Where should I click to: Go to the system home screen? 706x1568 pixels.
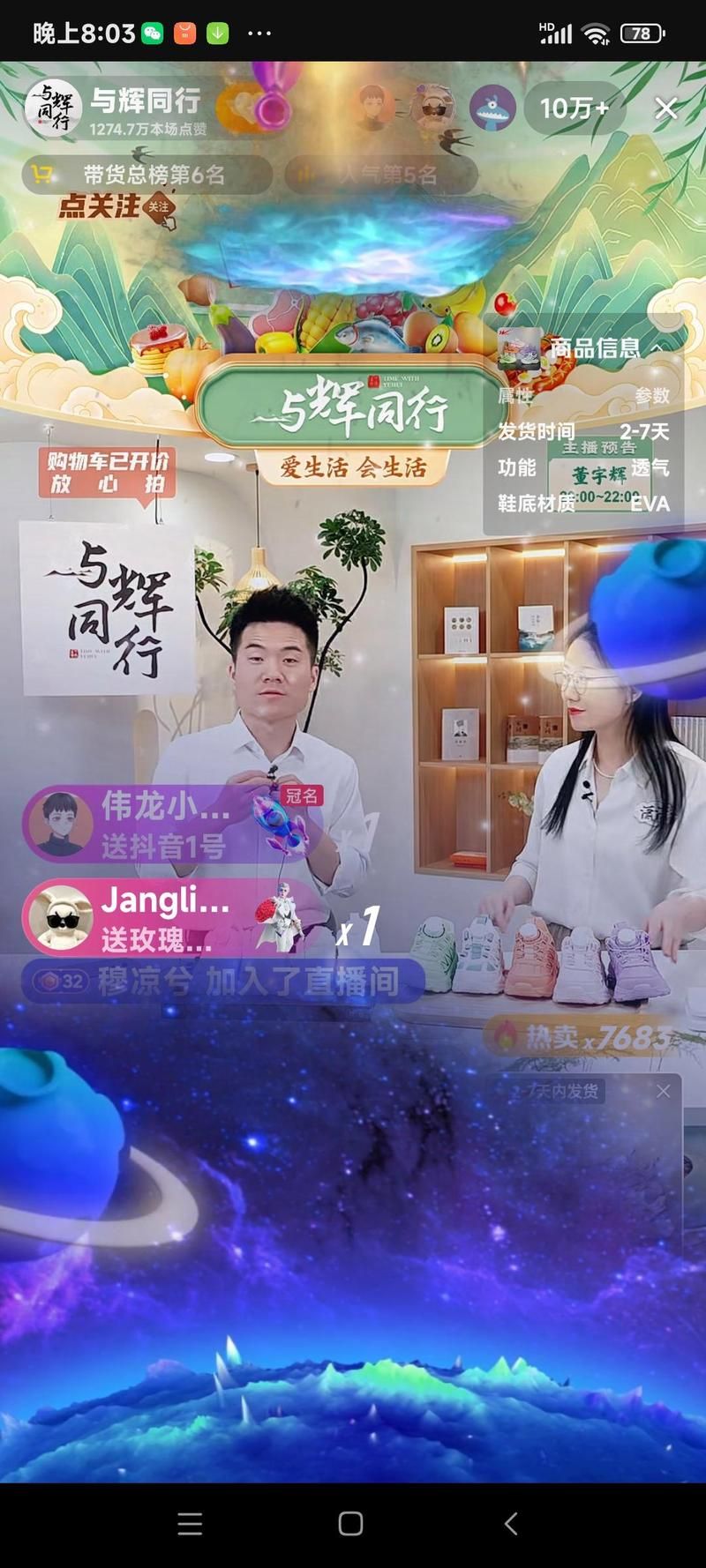click(351, 1523)
